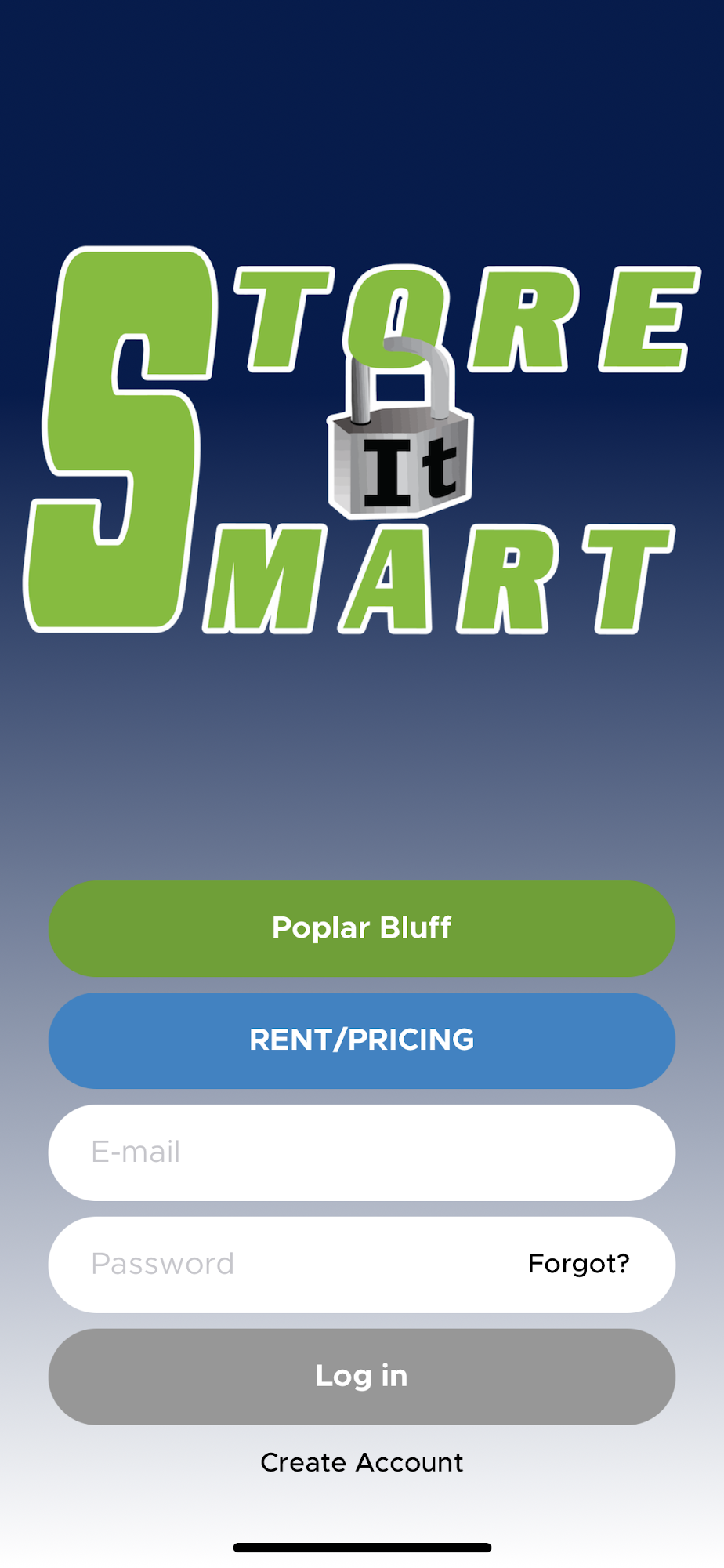This screenshot has height=1568, width=724.
Task: Select the Poplar Bluff location button
Action: point(361,928)
